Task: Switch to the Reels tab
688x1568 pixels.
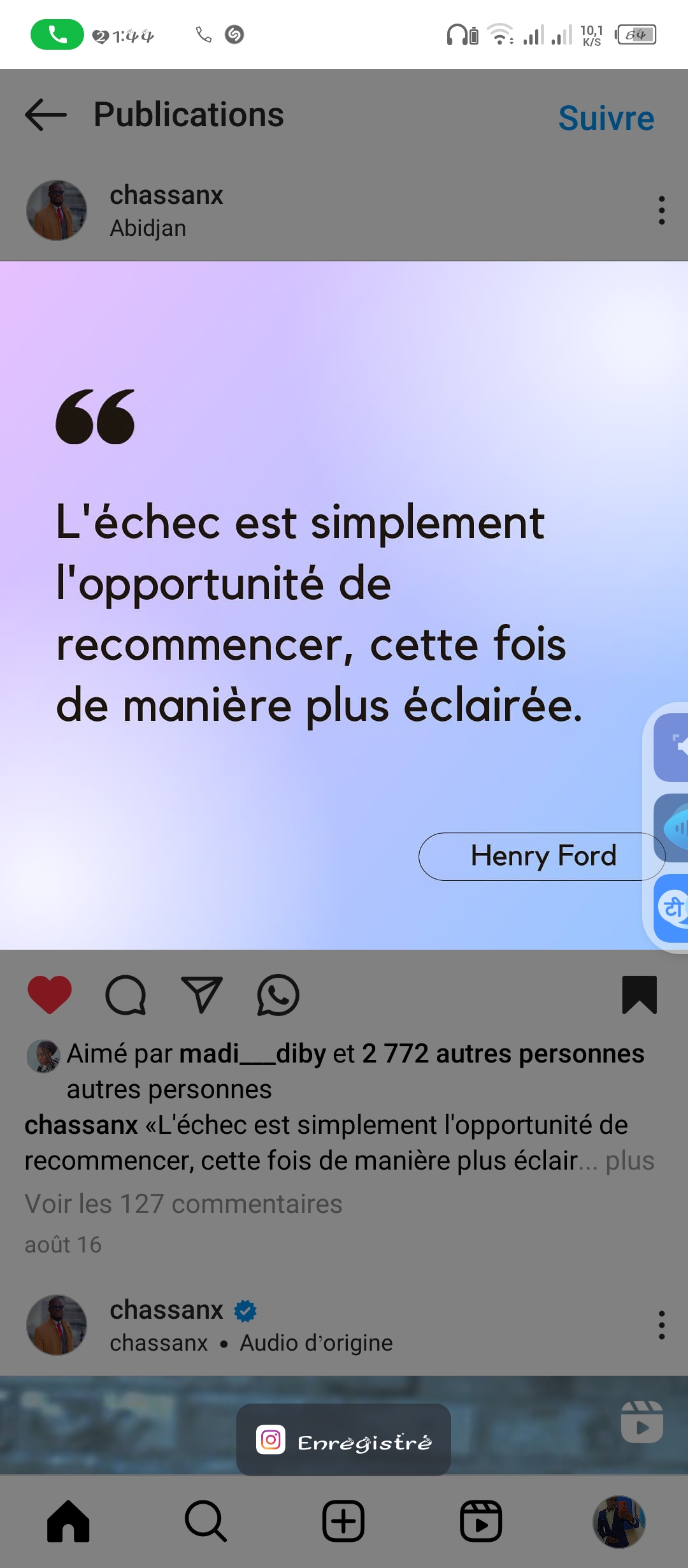Action: point(481,1521)
